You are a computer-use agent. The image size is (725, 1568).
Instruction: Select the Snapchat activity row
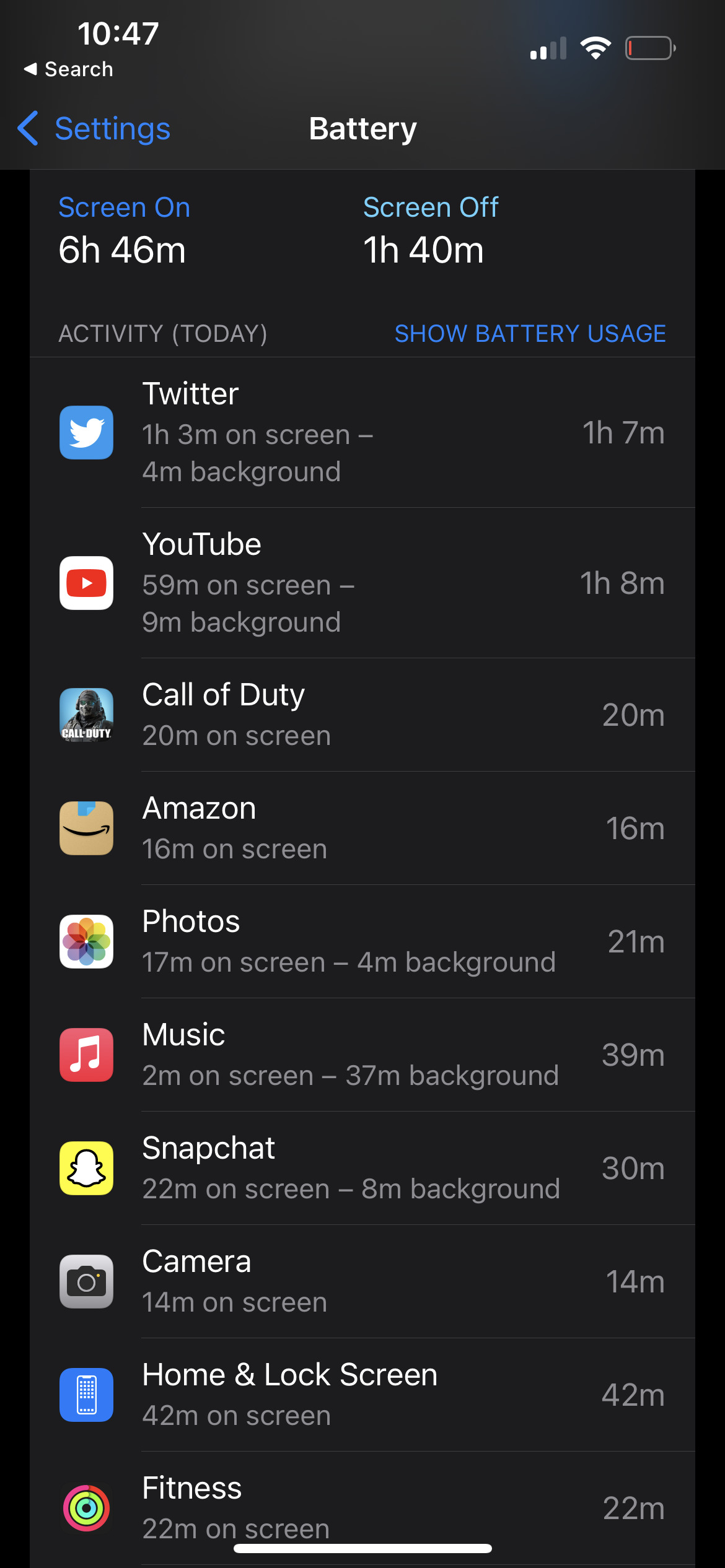point(362,1168)
